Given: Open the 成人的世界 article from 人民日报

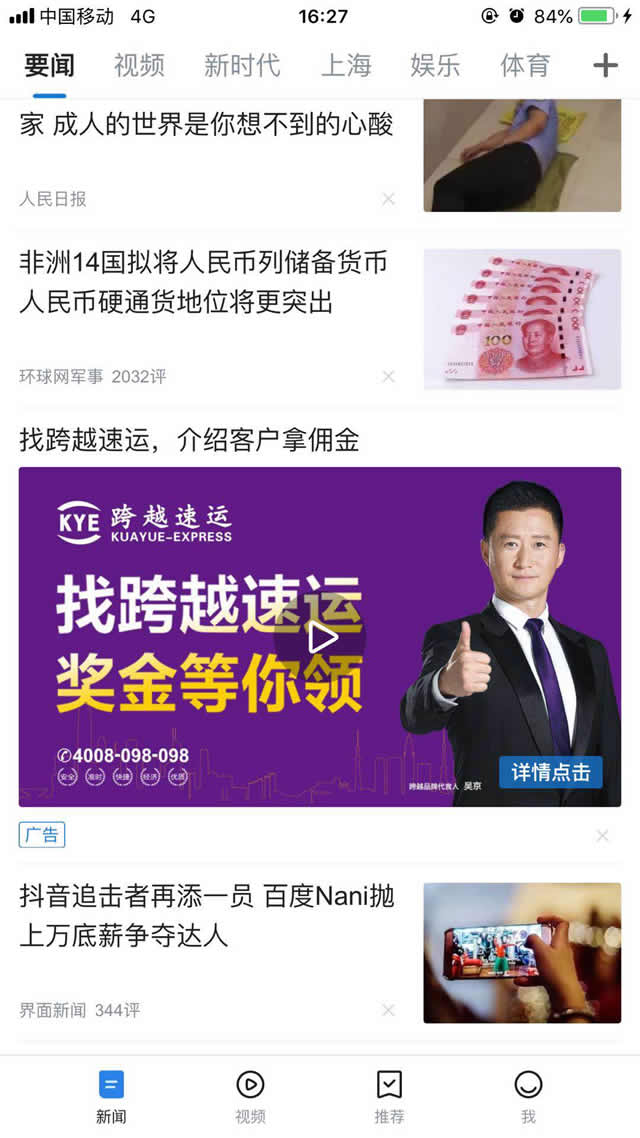Looking at the screenshot, I should click(x=206, y=126).
